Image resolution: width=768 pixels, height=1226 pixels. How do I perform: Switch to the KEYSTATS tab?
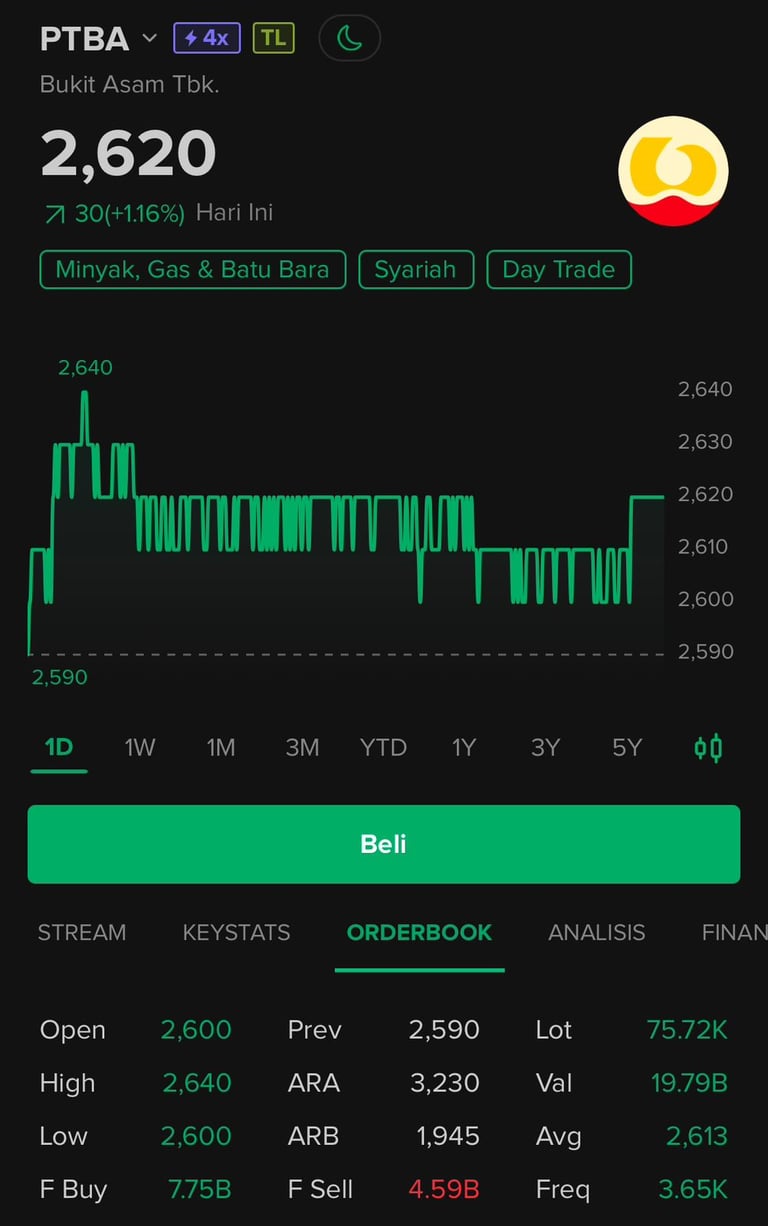click(x=236, y=932)
